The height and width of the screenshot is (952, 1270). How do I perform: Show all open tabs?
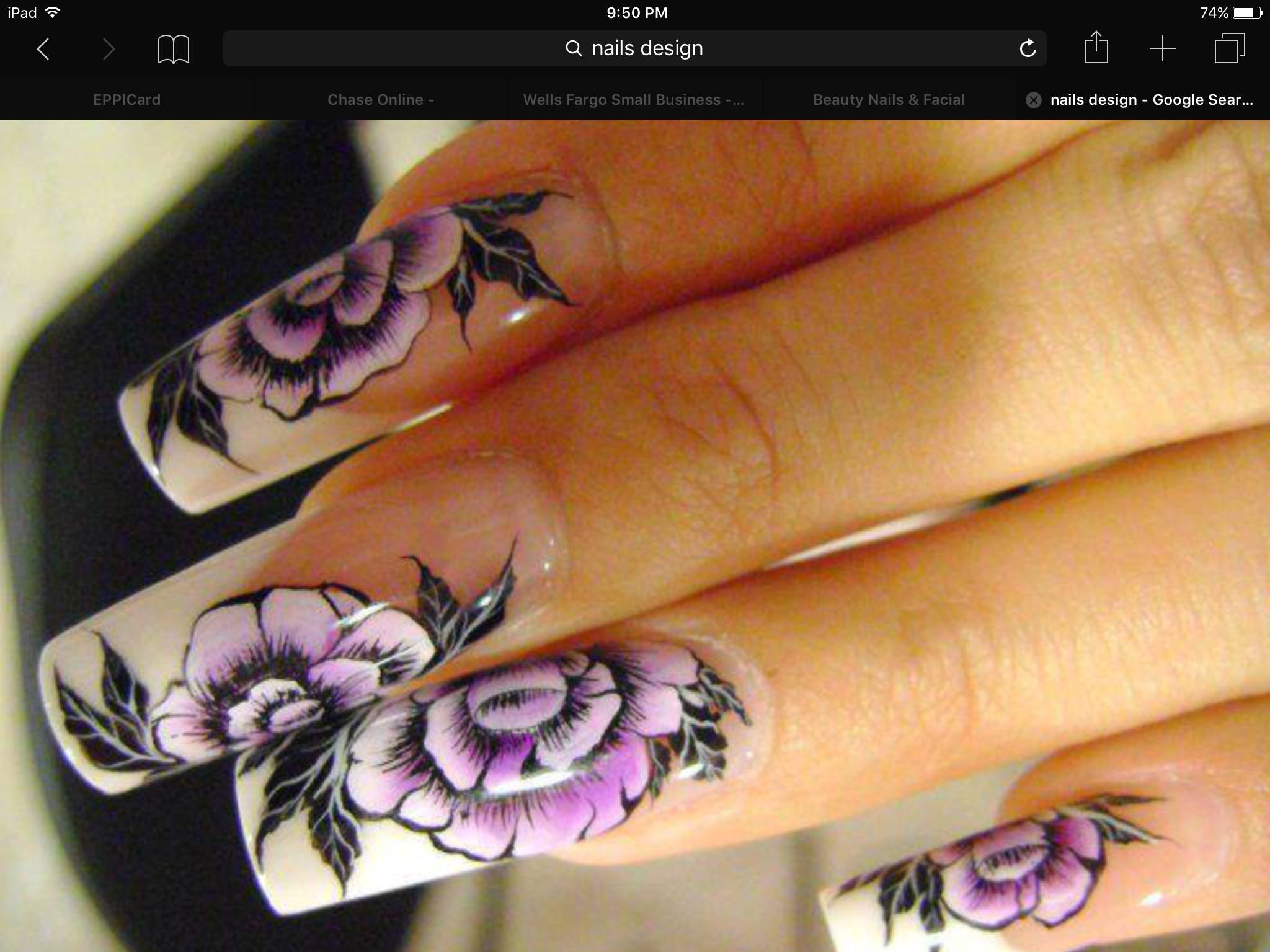click(x=1229, y=48)
